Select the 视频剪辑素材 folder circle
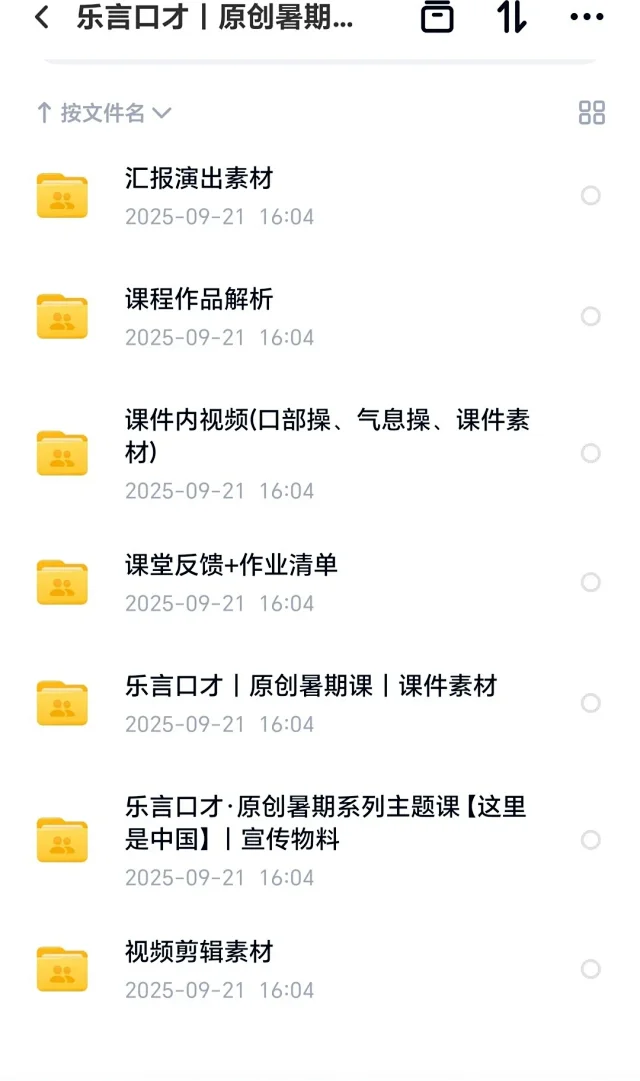 pos(591,969)
